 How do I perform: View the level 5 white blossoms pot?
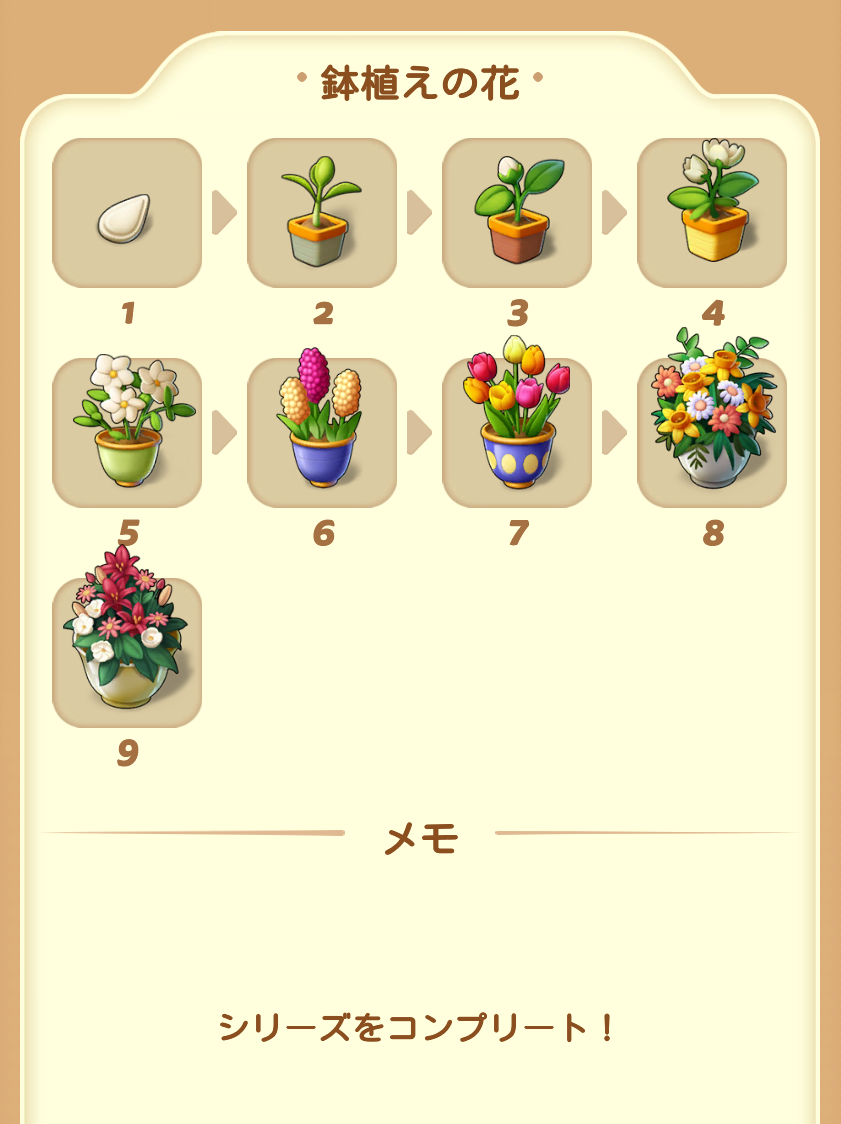click(127, 432)
